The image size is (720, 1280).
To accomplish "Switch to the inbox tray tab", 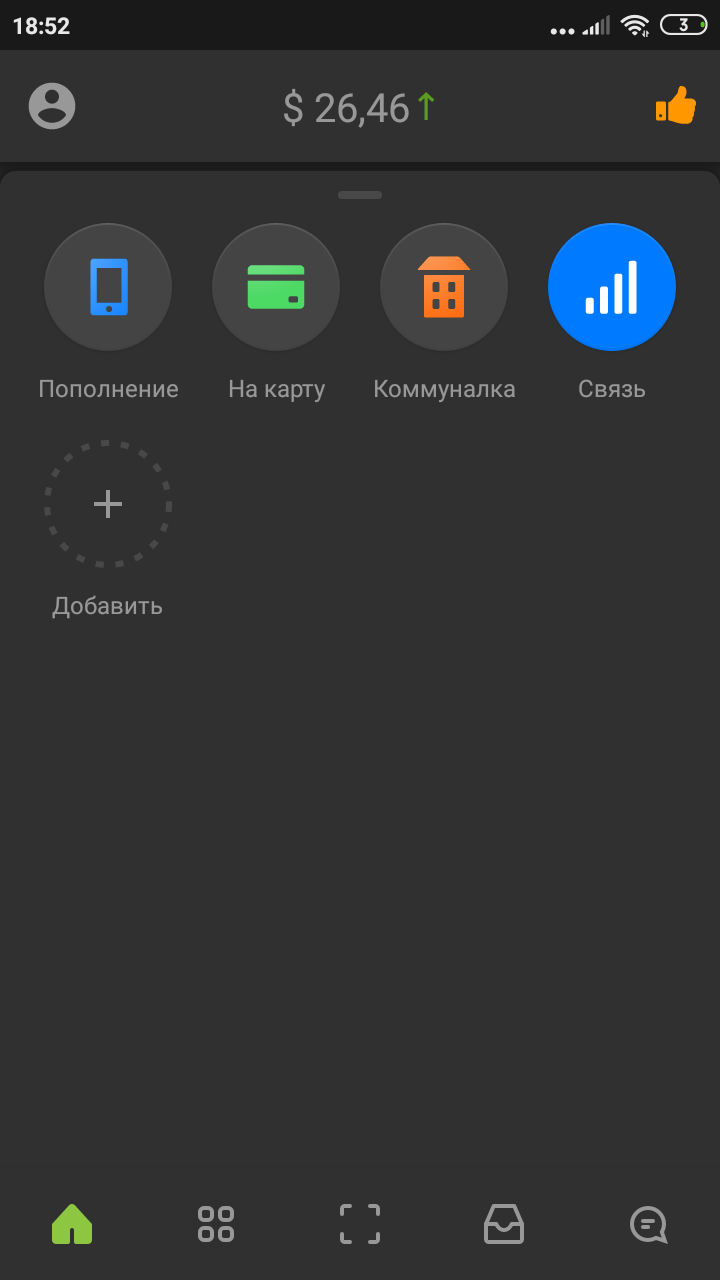I will [504, 1224].
